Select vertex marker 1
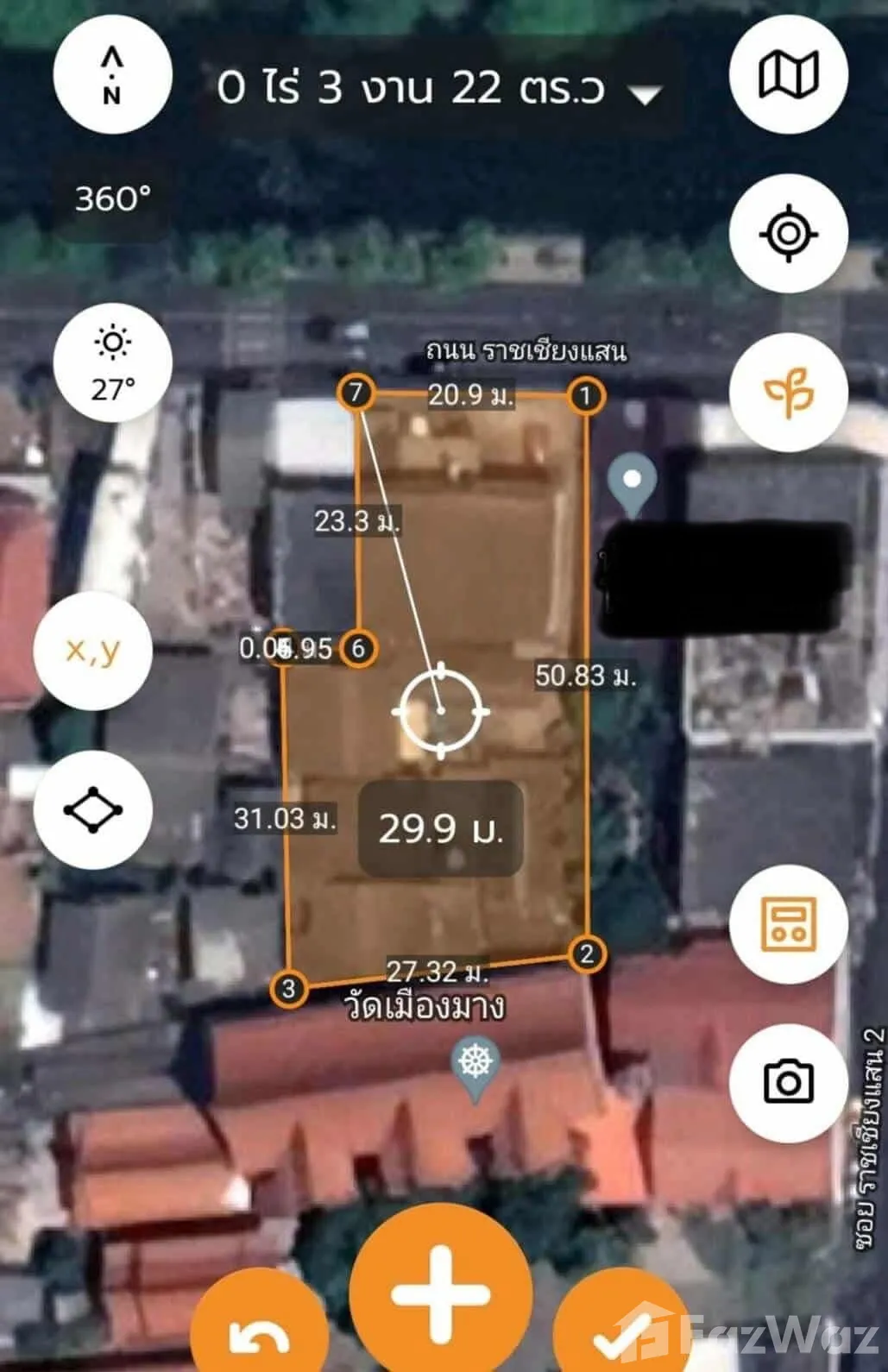This screenshot has height=1372, width=888. click(x=586, y=396)
